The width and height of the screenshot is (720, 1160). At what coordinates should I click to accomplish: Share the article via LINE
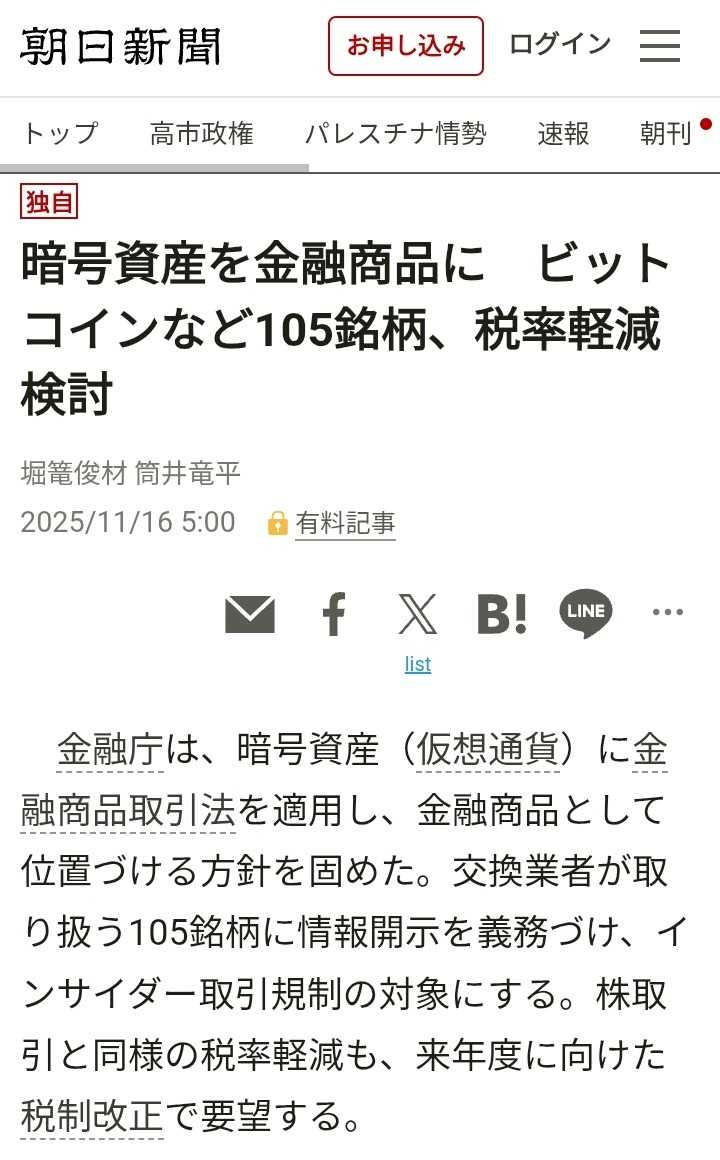click(586, 613)
